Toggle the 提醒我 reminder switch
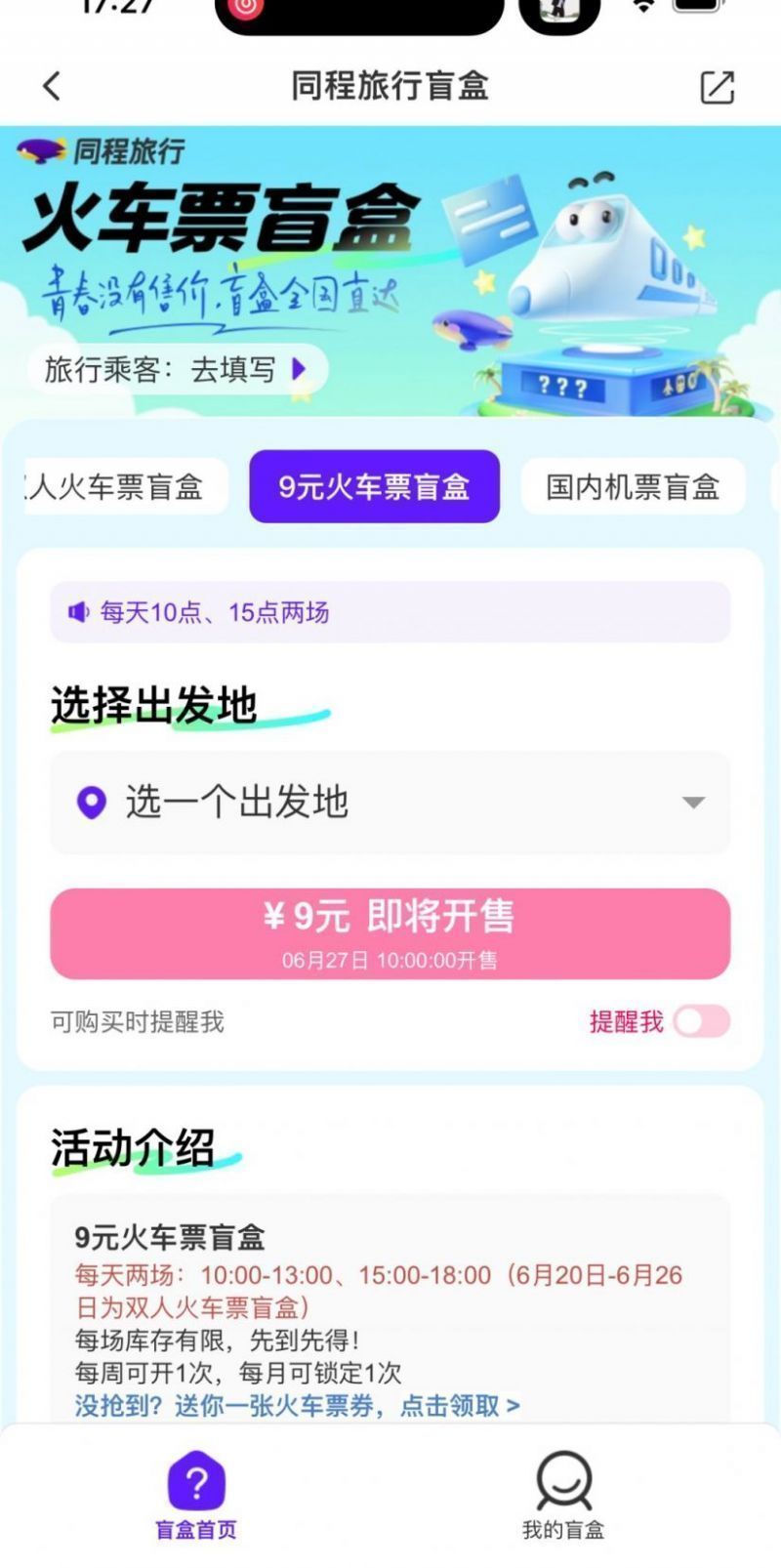The width and height of the screenshot is (781, 1568). point(702,1021)
